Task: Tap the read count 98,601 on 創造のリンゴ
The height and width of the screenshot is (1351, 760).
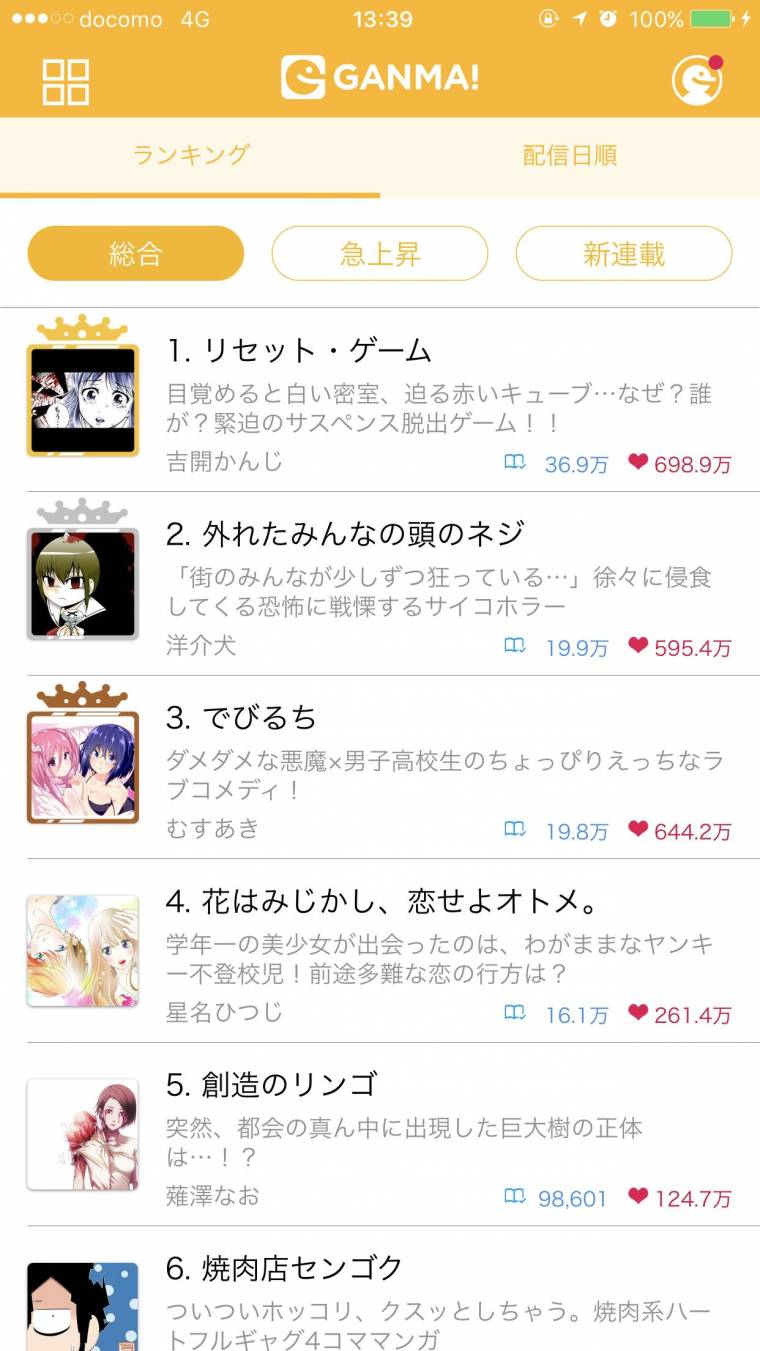Action: coord(570,1198)
